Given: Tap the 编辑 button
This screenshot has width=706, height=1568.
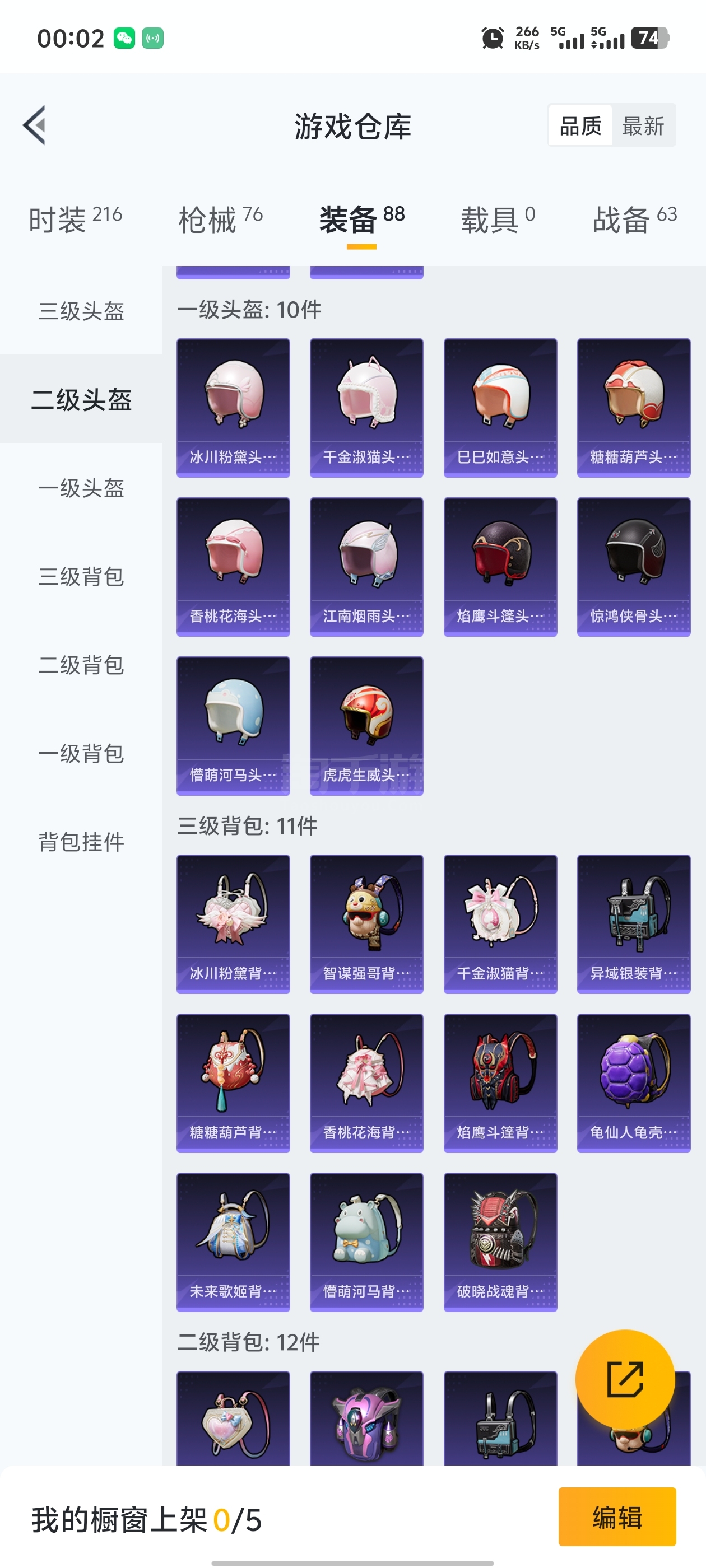Looking at the screenshot, I should pyautogui.click(x=616, y=1516).
